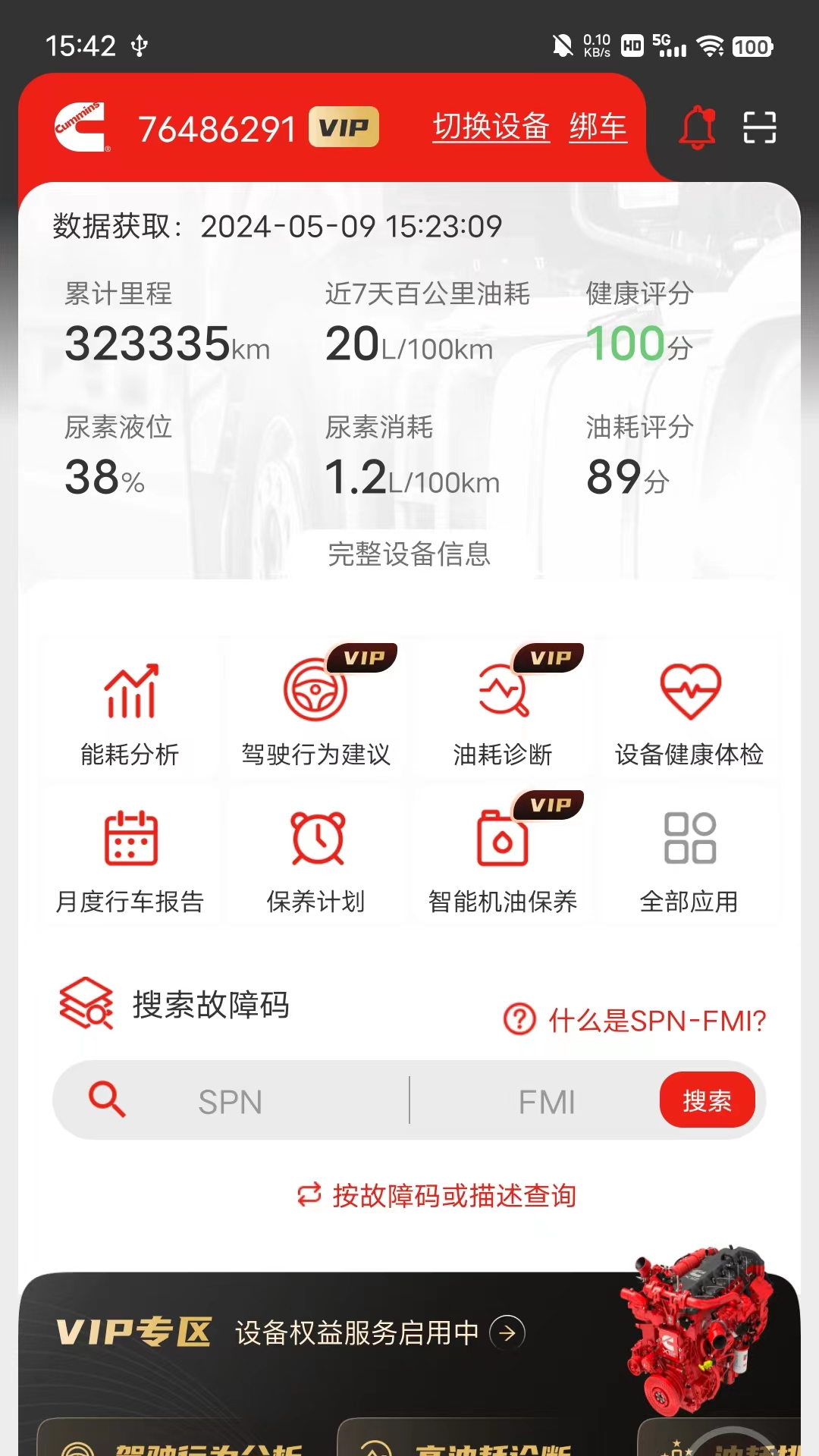Switch to 按故障码或描述查询
Viewport: 819px width, 1456px height.
click(x=437, y=1196)
